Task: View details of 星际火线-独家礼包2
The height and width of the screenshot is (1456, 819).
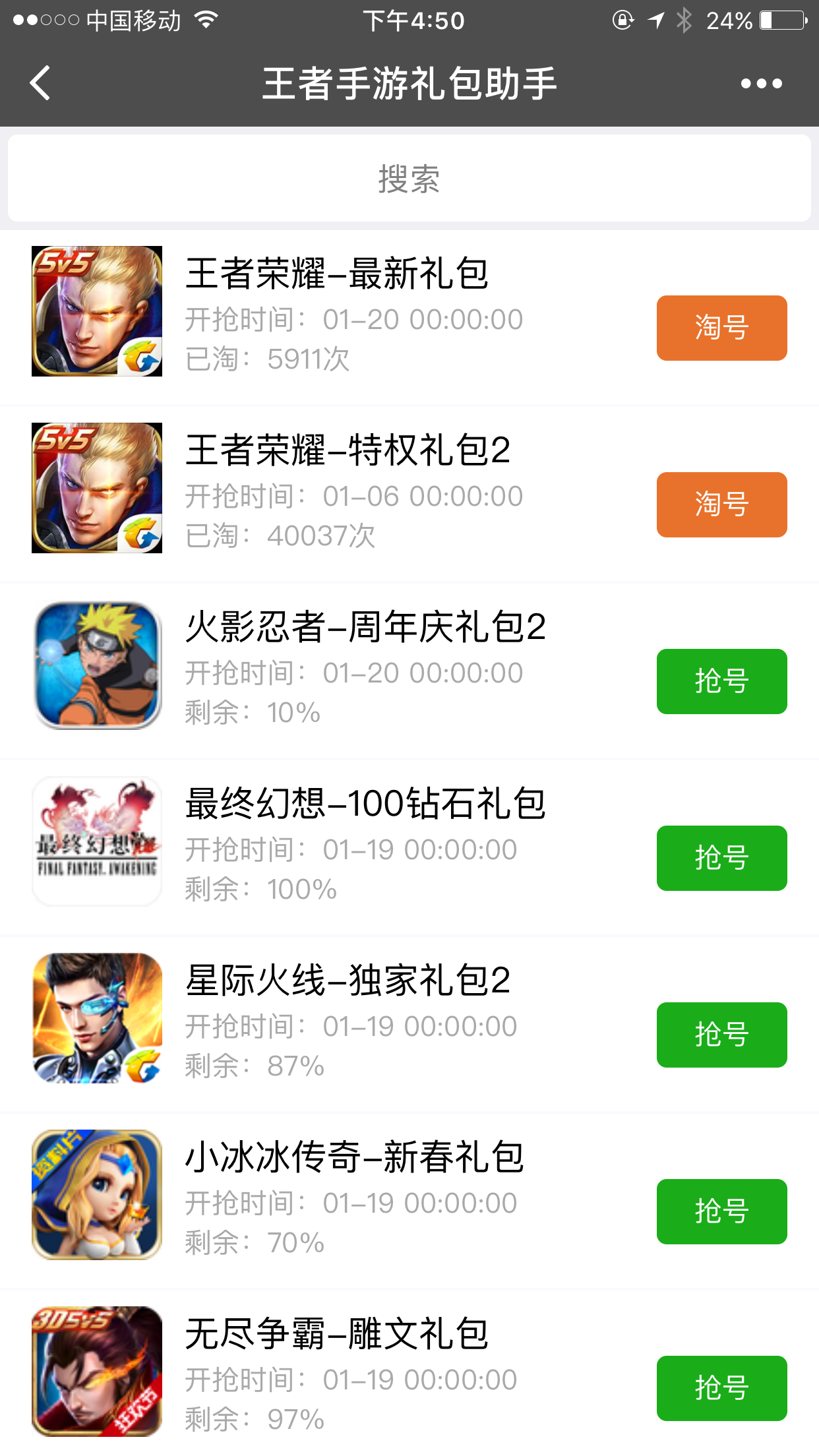Action: (x=348, y=981)
